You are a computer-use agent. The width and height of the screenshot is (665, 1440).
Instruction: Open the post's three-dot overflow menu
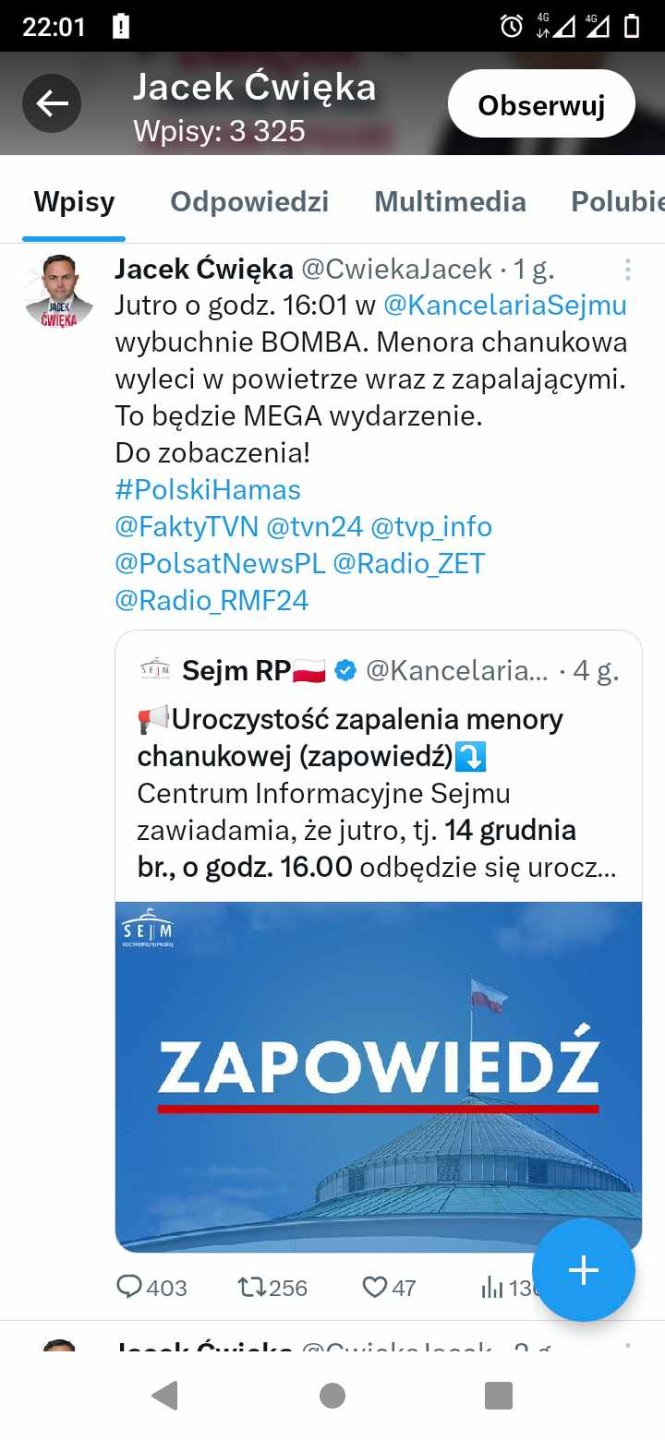tap(627, 270)
